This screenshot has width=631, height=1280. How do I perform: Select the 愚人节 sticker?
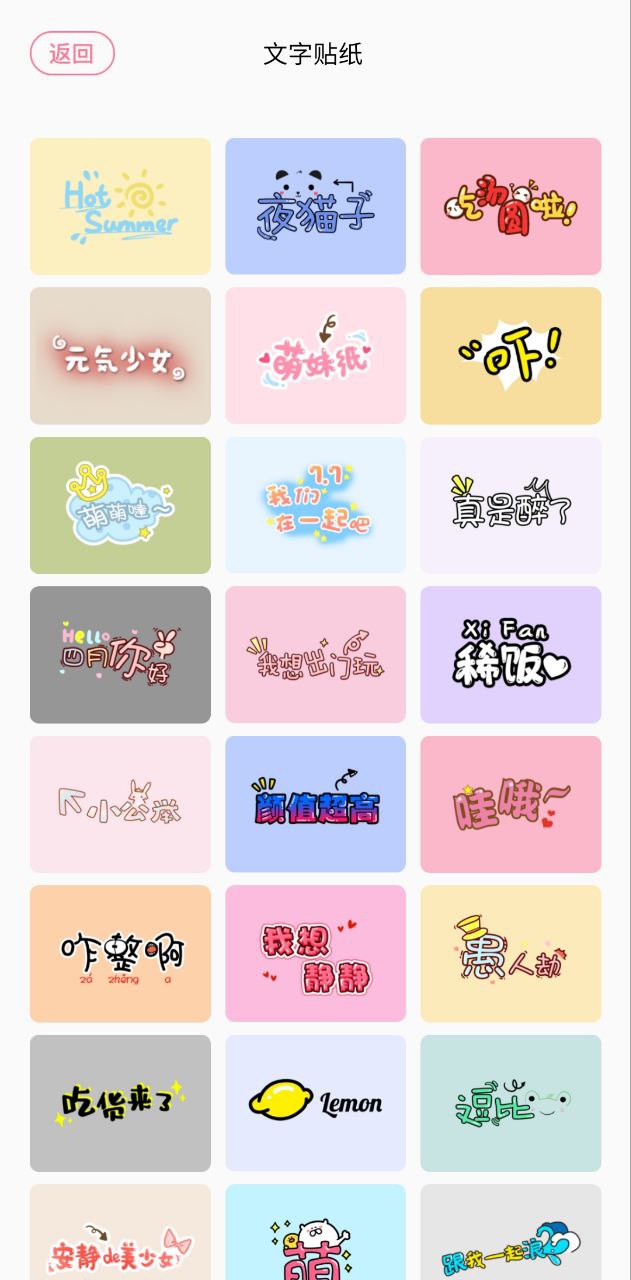click(510, 953)
